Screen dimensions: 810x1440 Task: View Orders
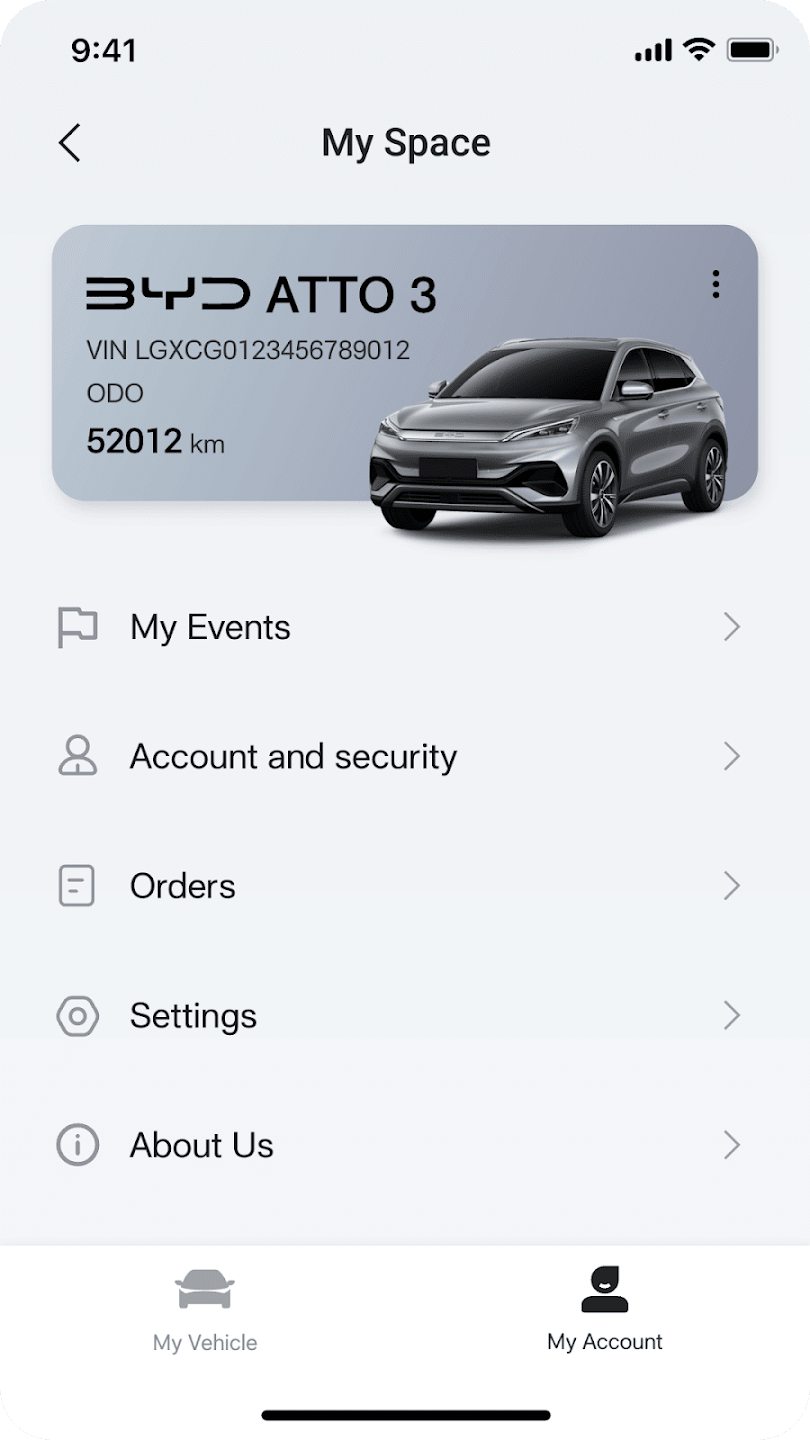point(405,886)
